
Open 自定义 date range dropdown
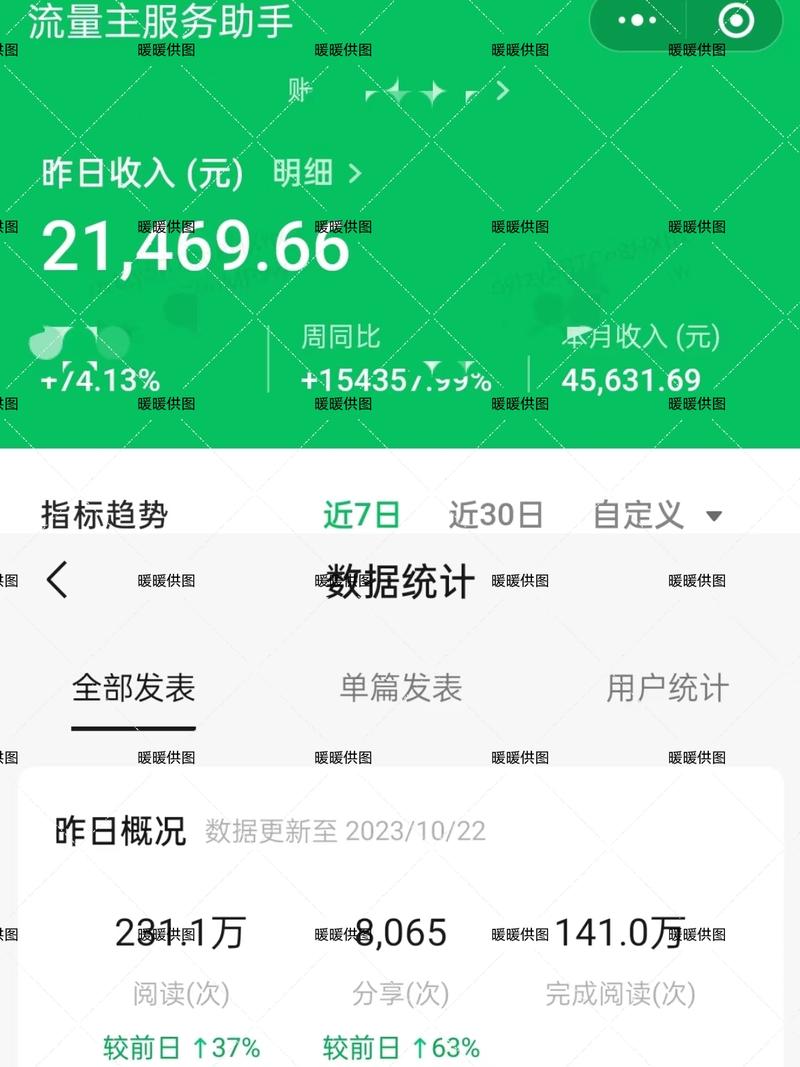point(650,515)
